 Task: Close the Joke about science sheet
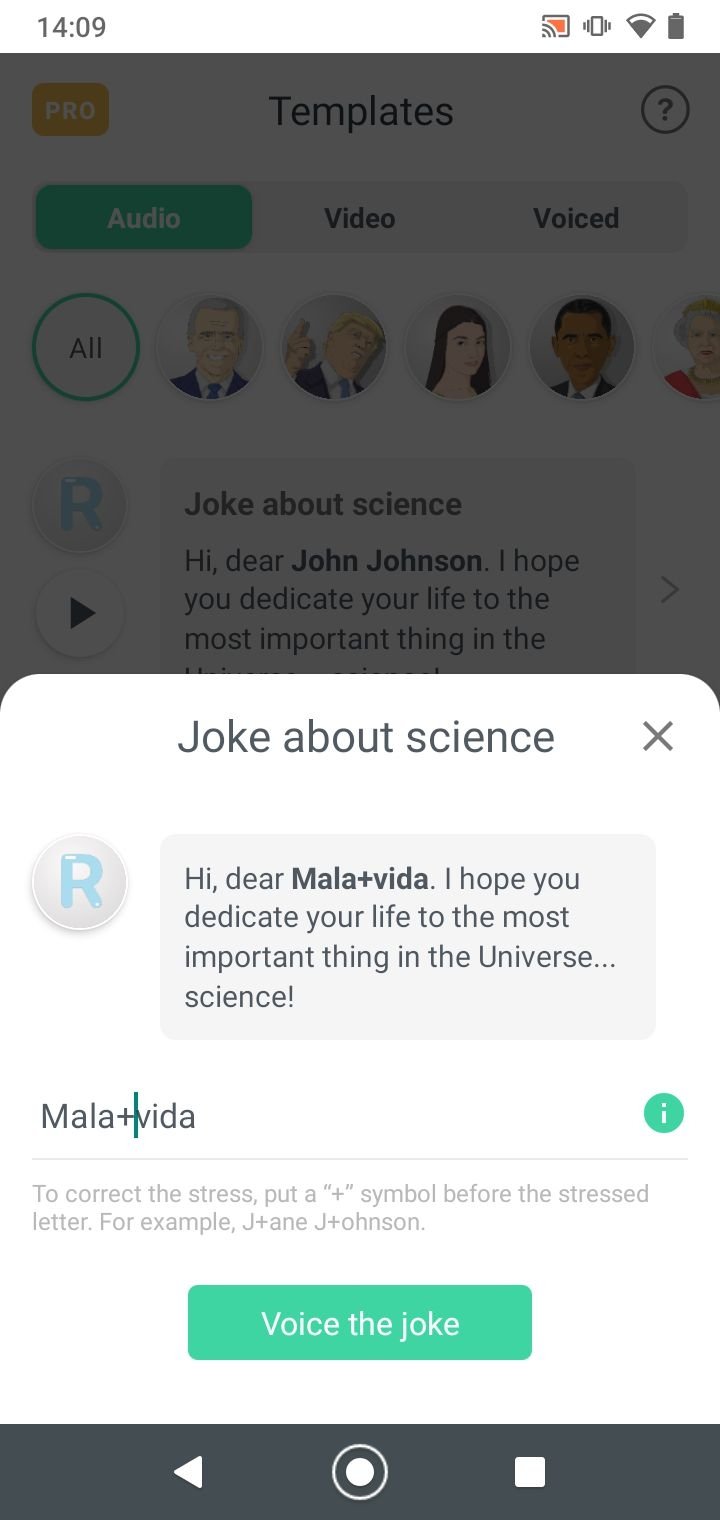(658, 736)
